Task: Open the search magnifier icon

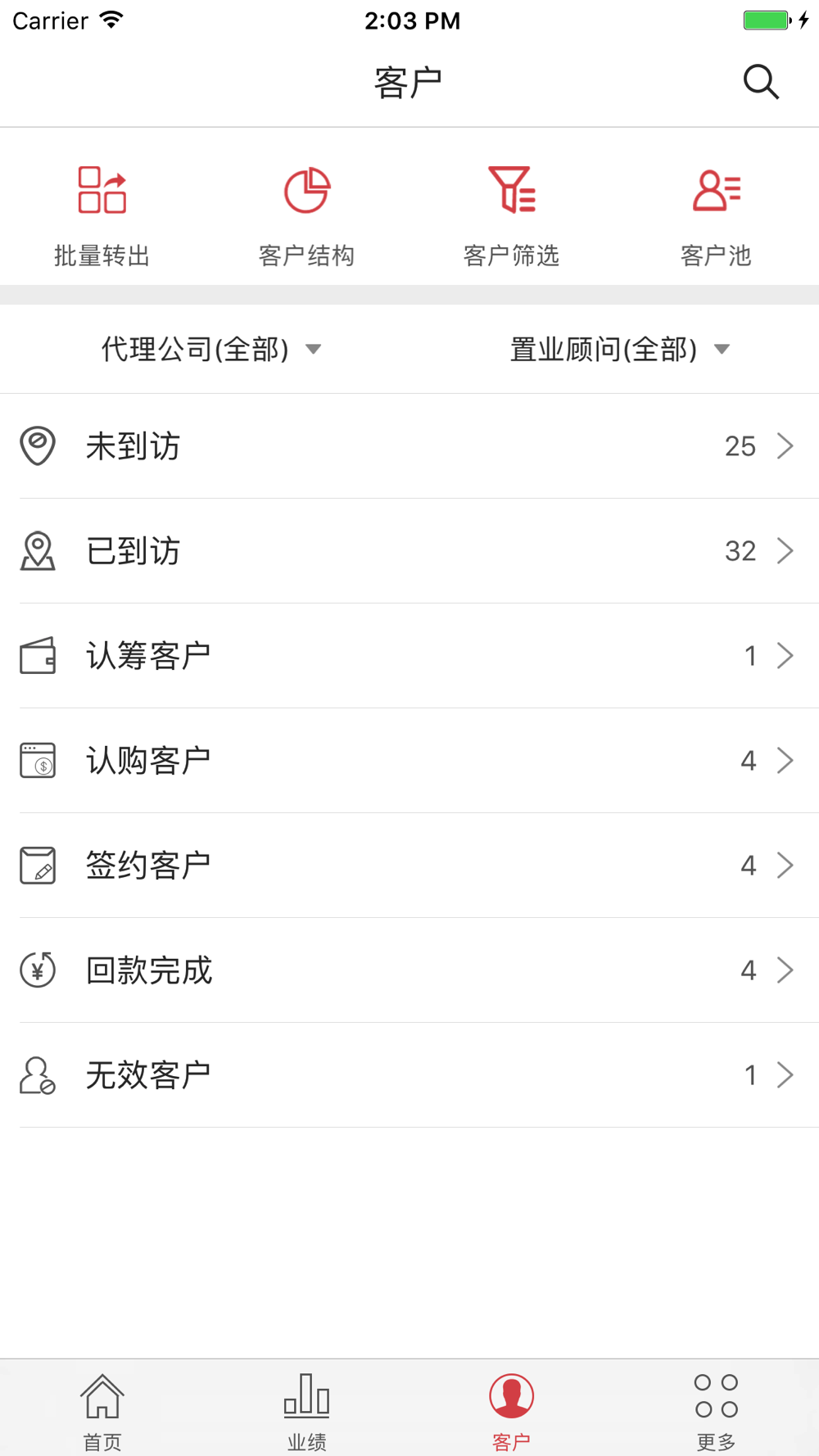Action: [x=761, y=82]
